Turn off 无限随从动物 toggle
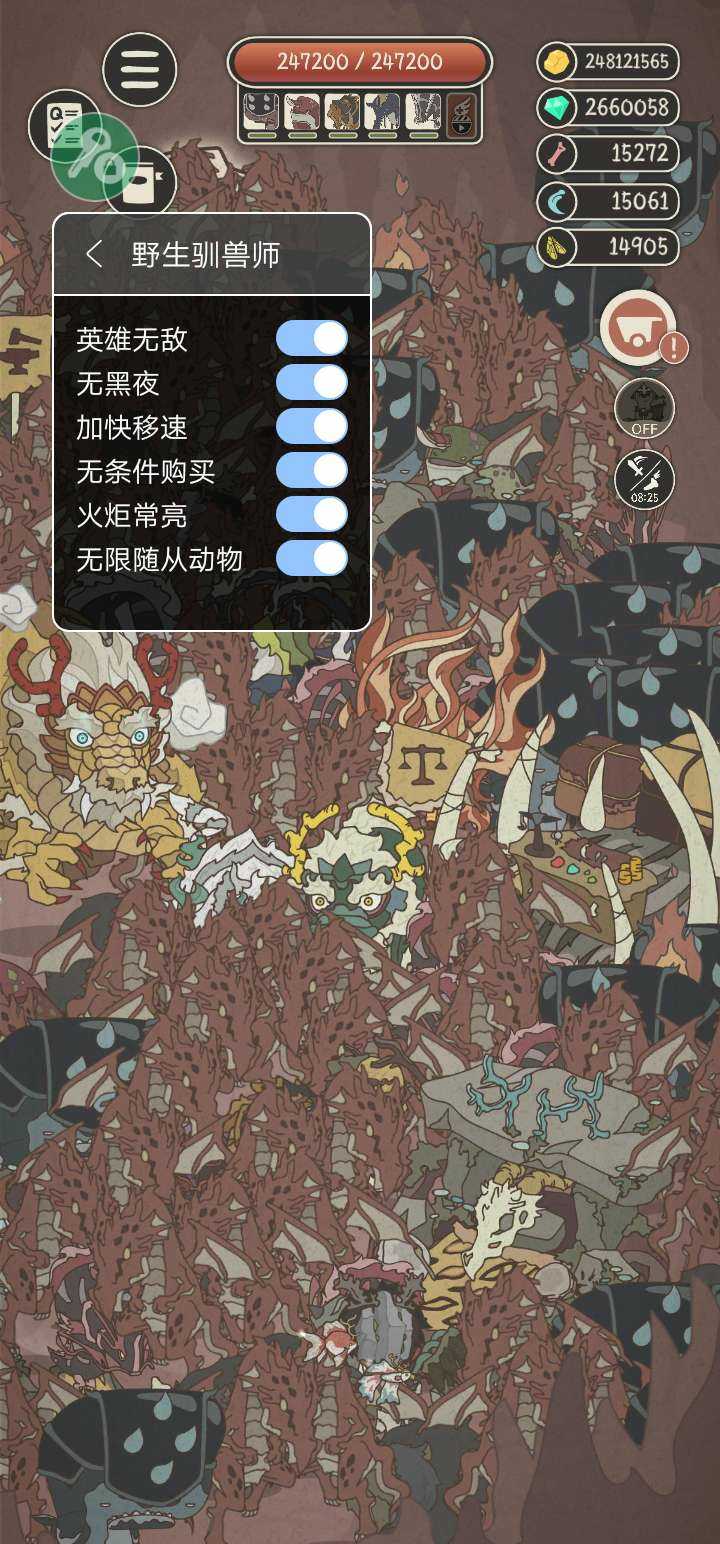Image resolution: width=720 pixels, height=1544 pixels. click(312, 558)
